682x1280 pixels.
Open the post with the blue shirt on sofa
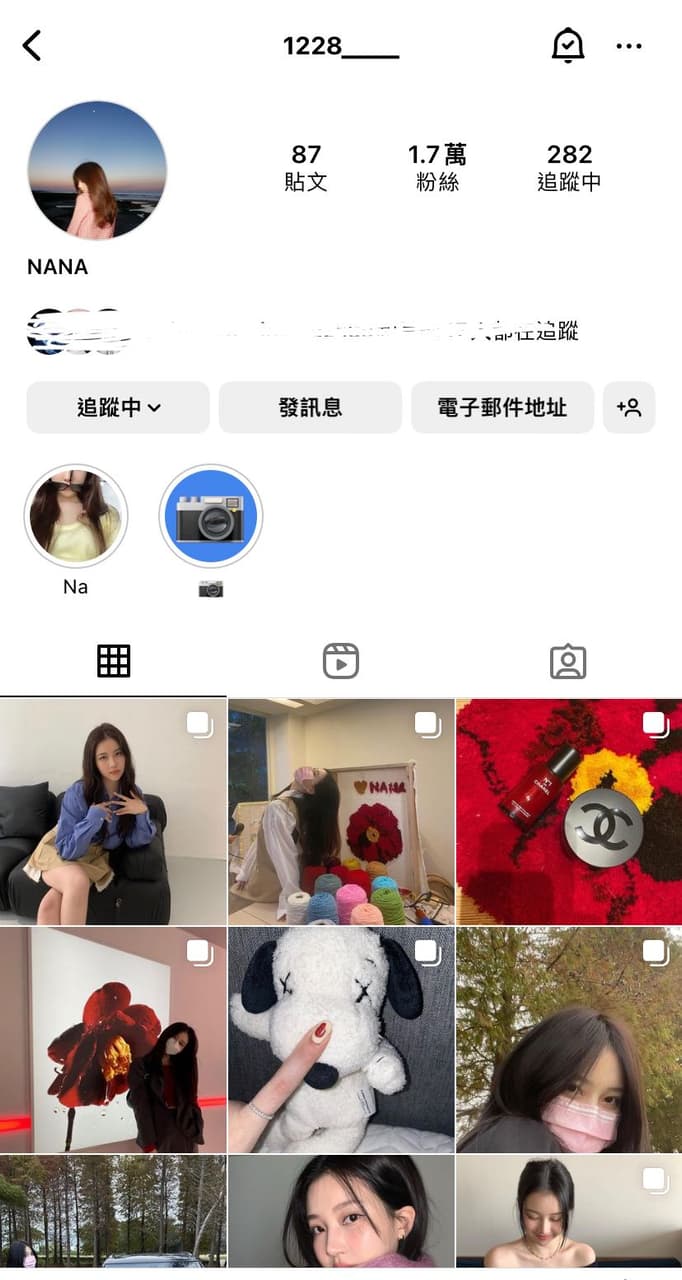point(113,811)
